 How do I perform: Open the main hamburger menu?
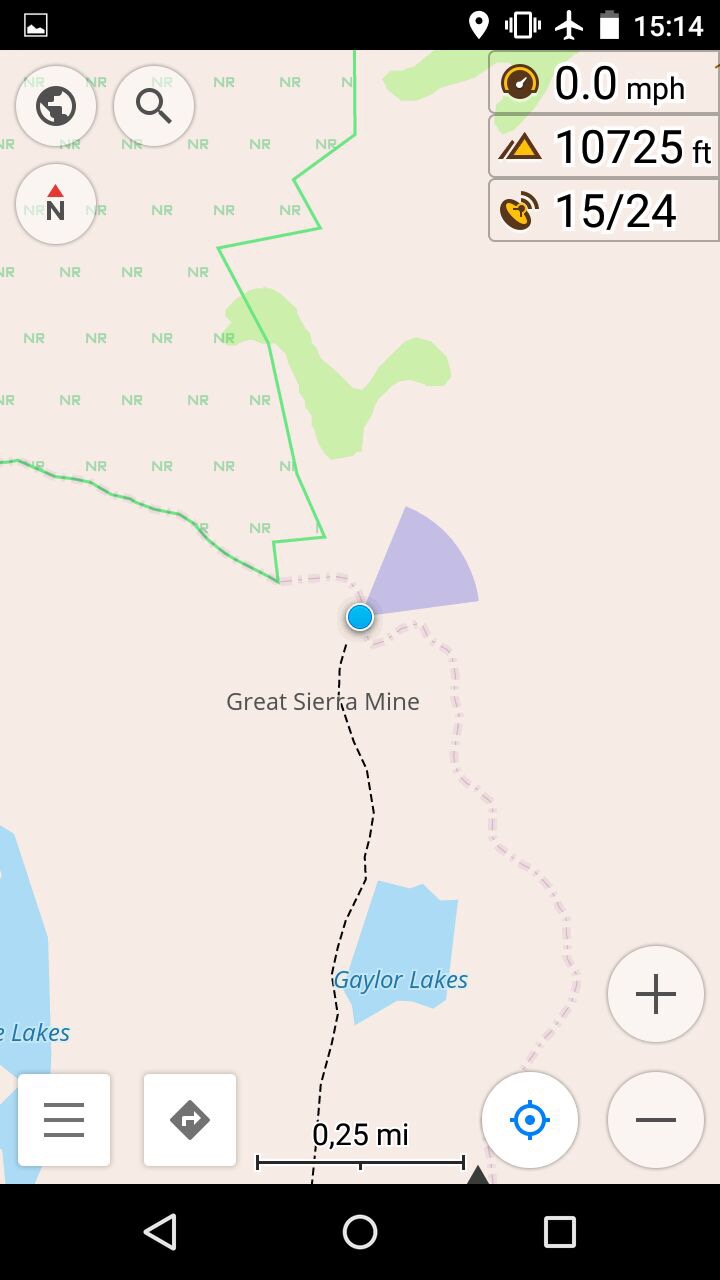[64, 1120]
